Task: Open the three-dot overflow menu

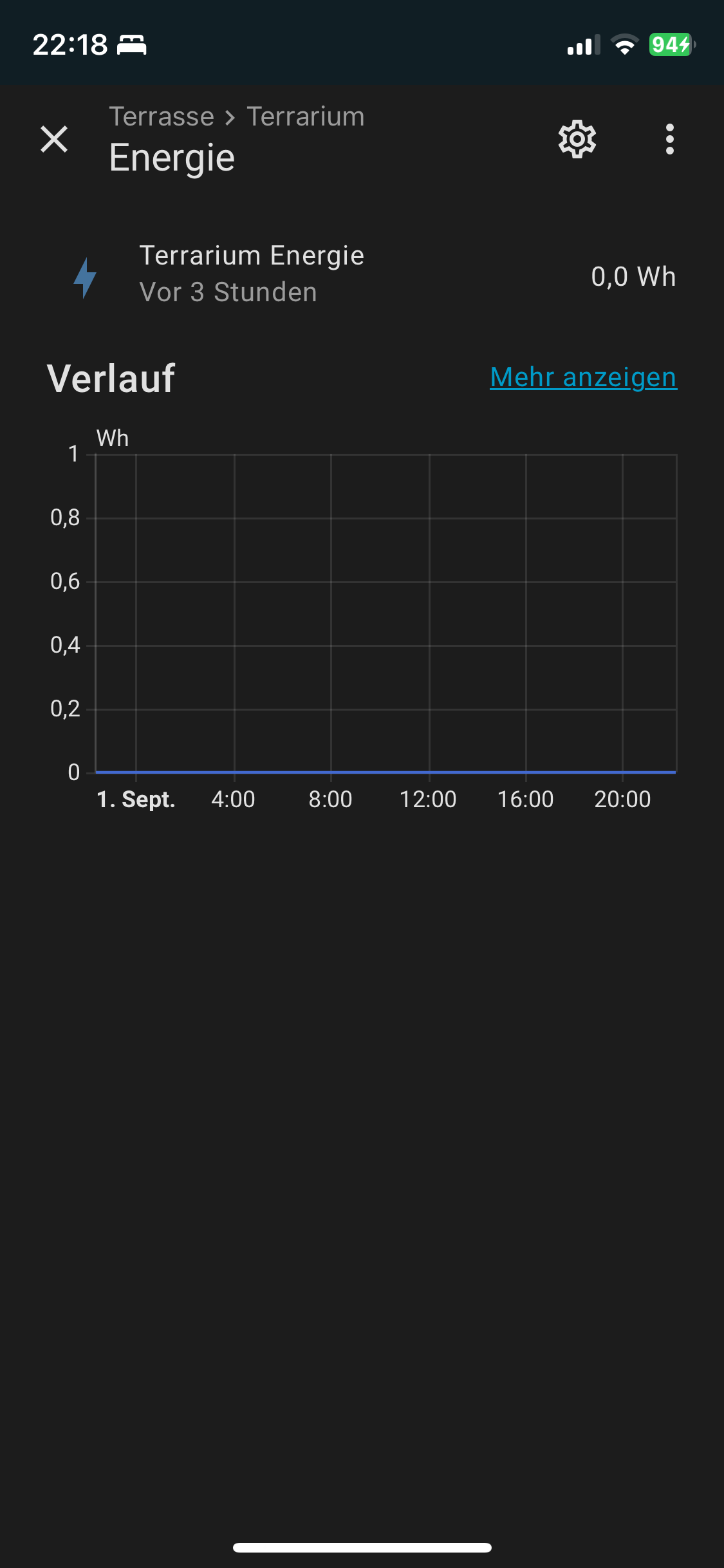Action: (x=669, y=139)
